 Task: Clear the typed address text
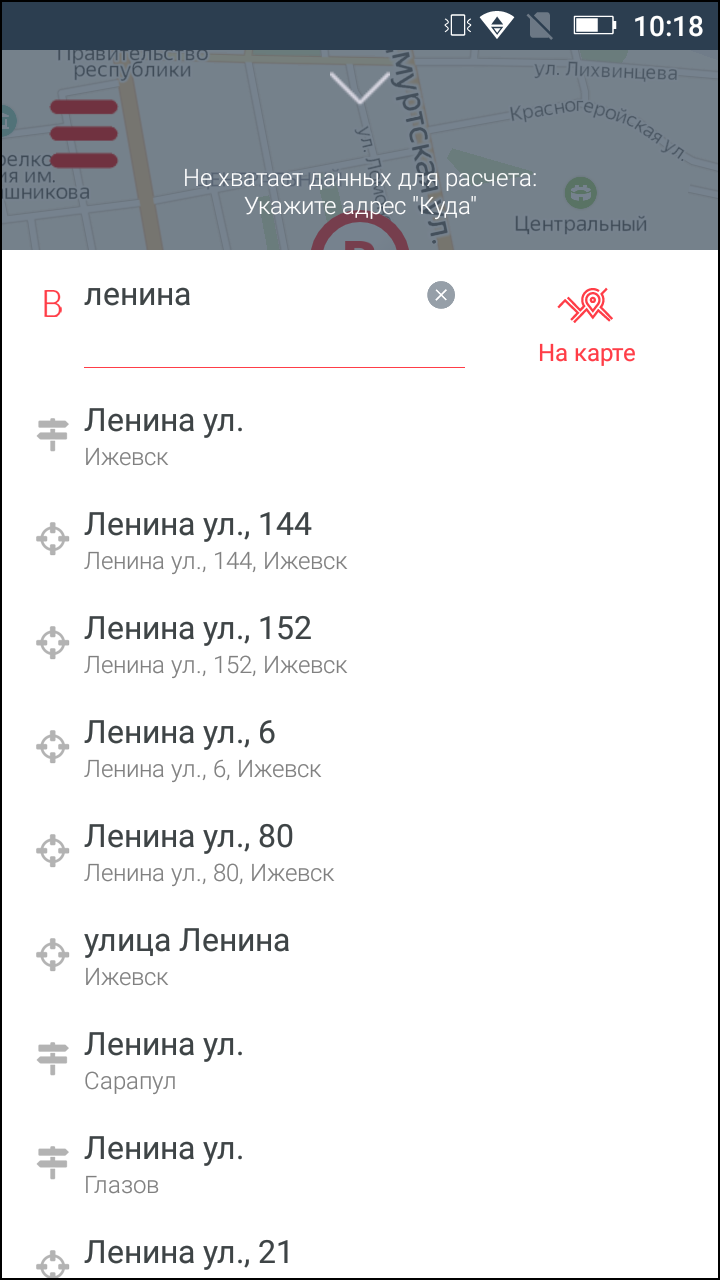[x=441, y=295]
